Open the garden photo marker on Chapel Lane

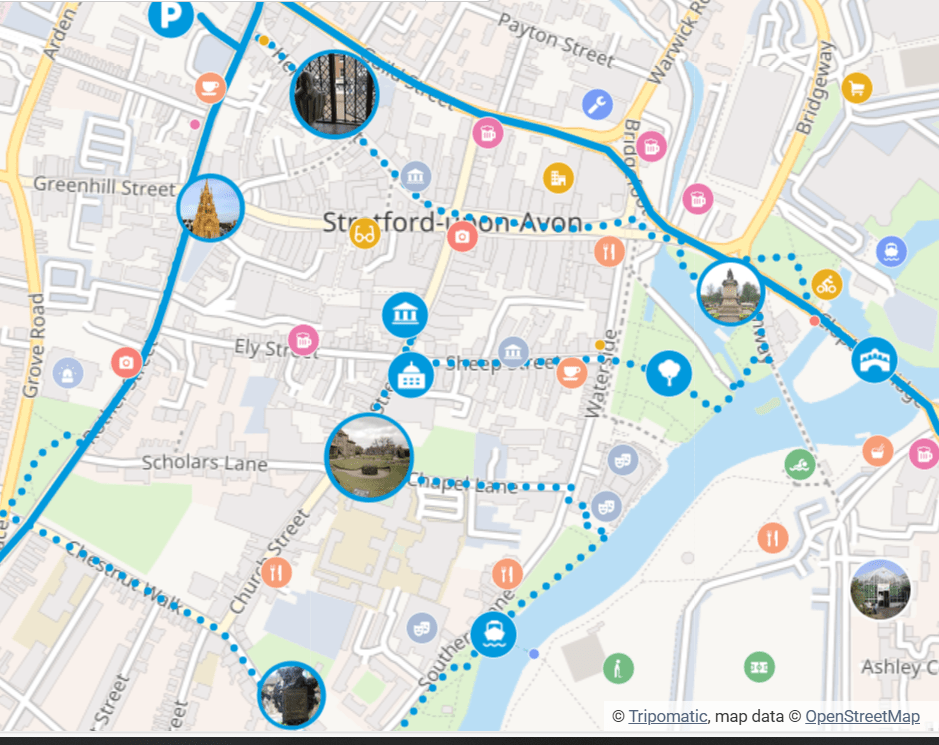click(x=369, y=457)
